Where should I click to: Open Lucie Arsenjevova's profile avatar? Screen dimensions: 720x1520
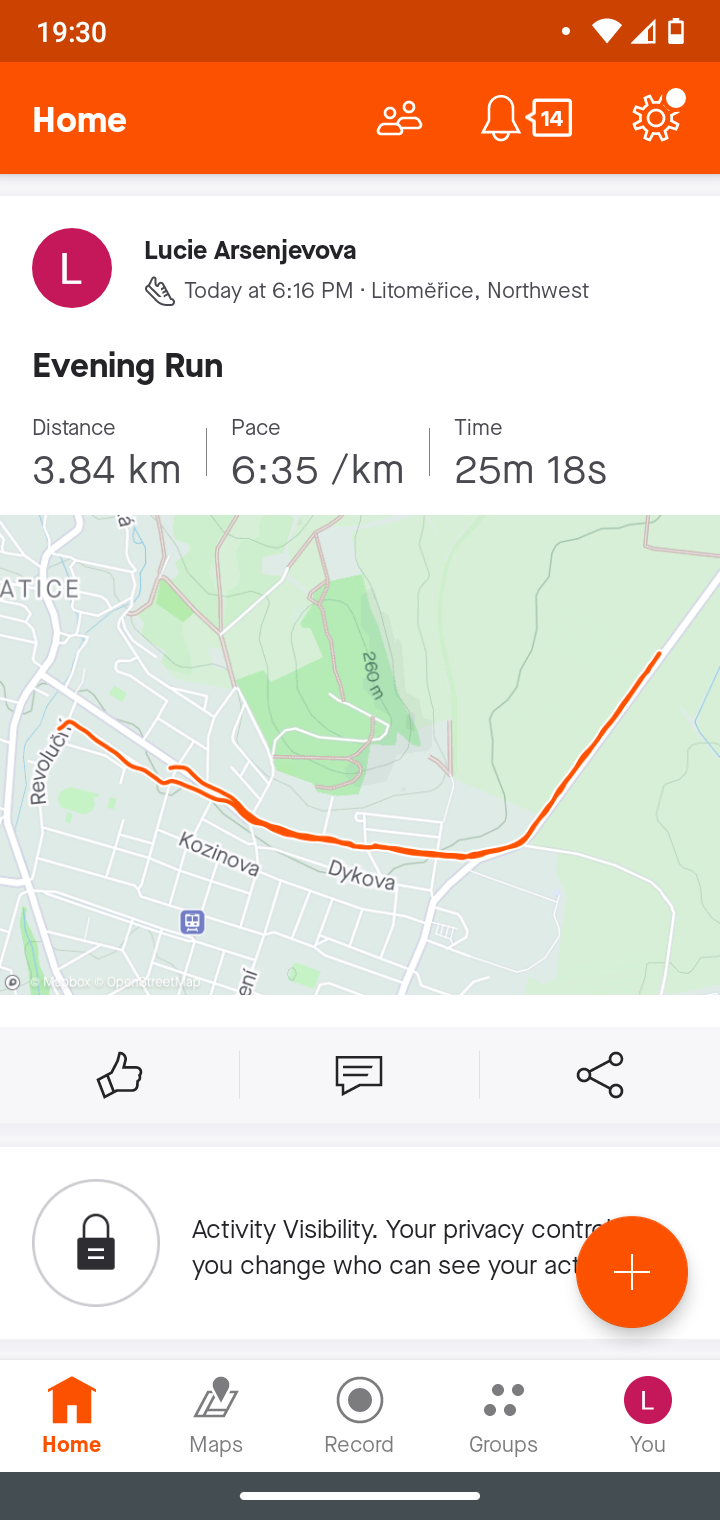(x=72, y=268)
